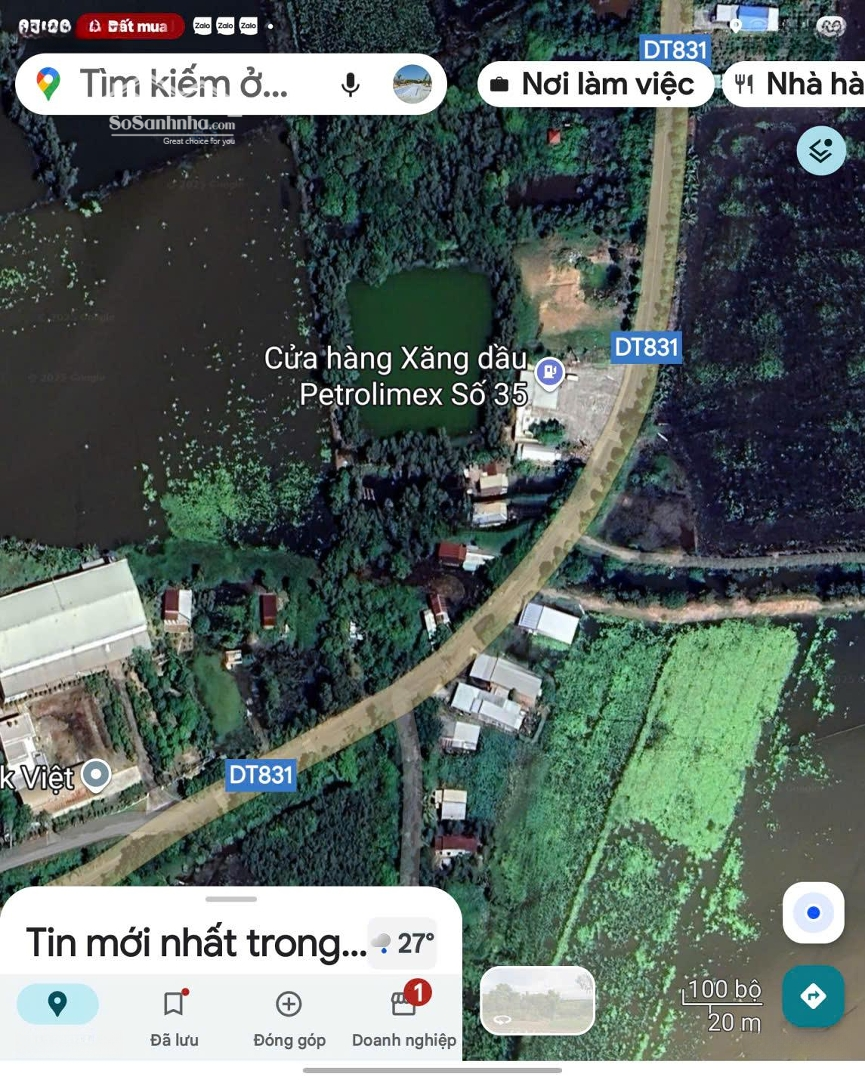This screenshot has height=1080, width=865.
Task: Open Street View via the imagery thumbnail
Action: [538, 1001]
